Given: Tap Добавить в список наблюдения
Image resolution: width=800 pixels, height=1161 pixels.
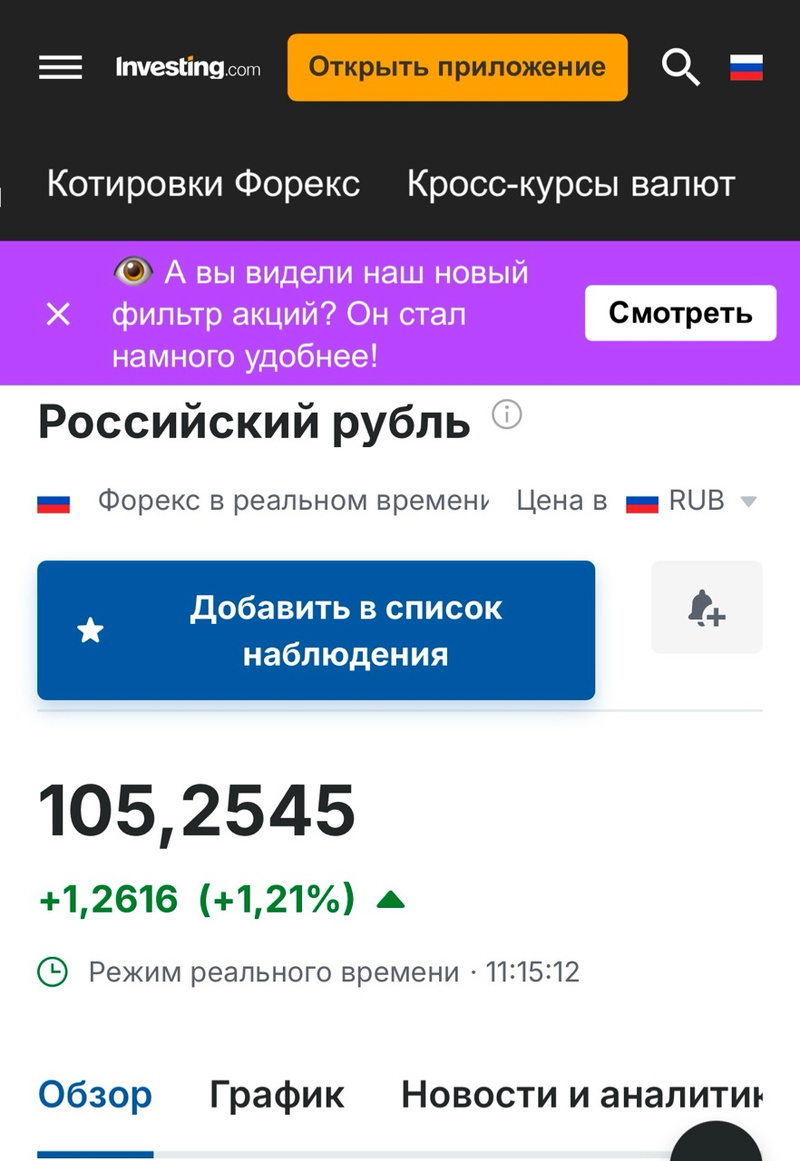Looking at the screenshot, I should (316, 630).
